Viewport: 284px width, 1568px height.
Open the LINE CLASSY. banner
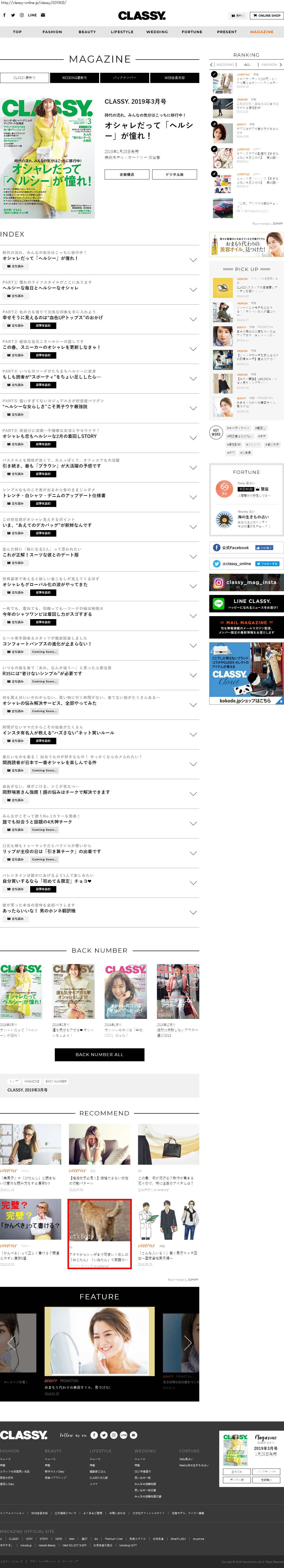tap(246, 603)
